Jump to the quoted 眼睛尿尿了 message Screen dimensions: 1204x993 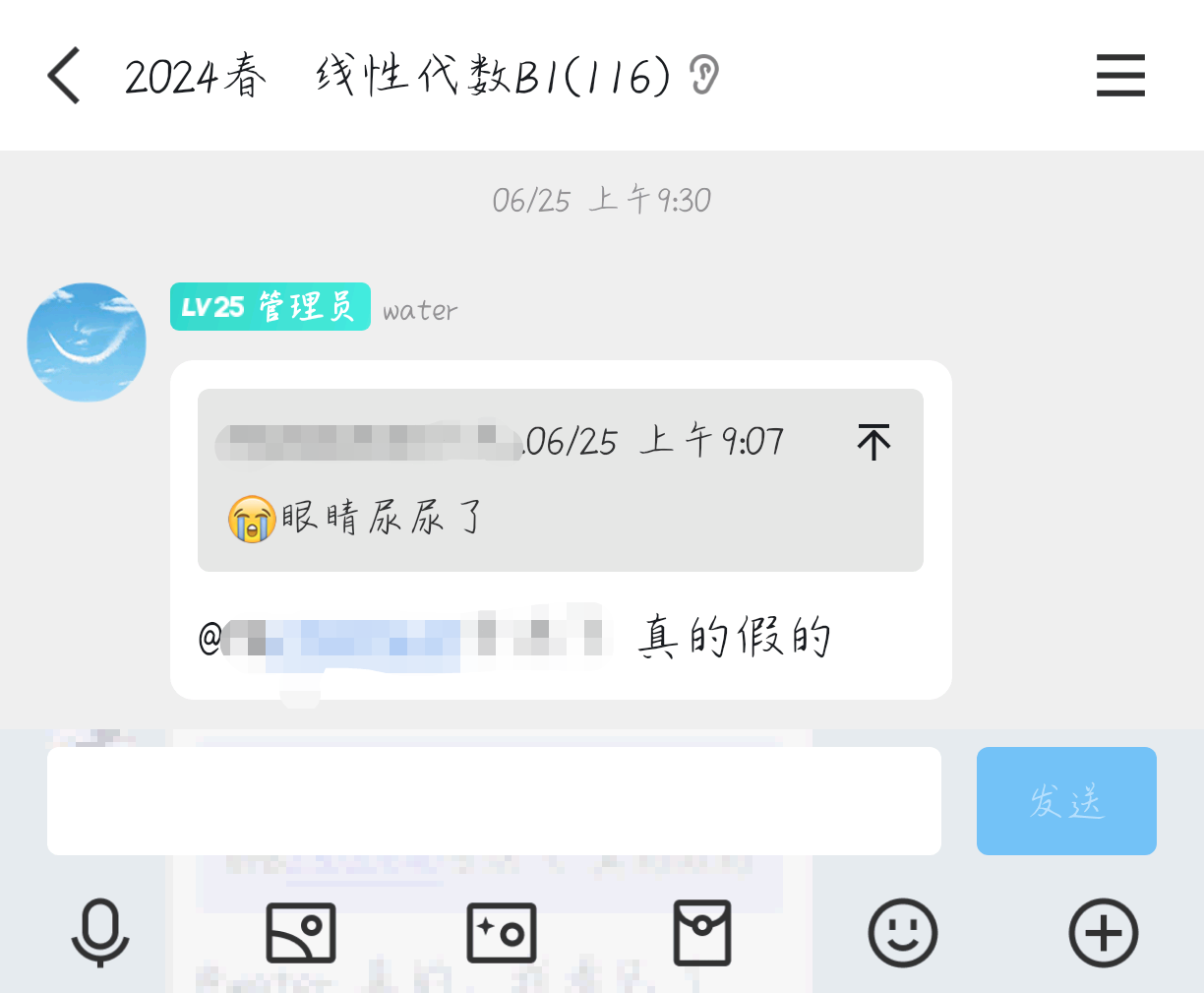click(873, 442)
